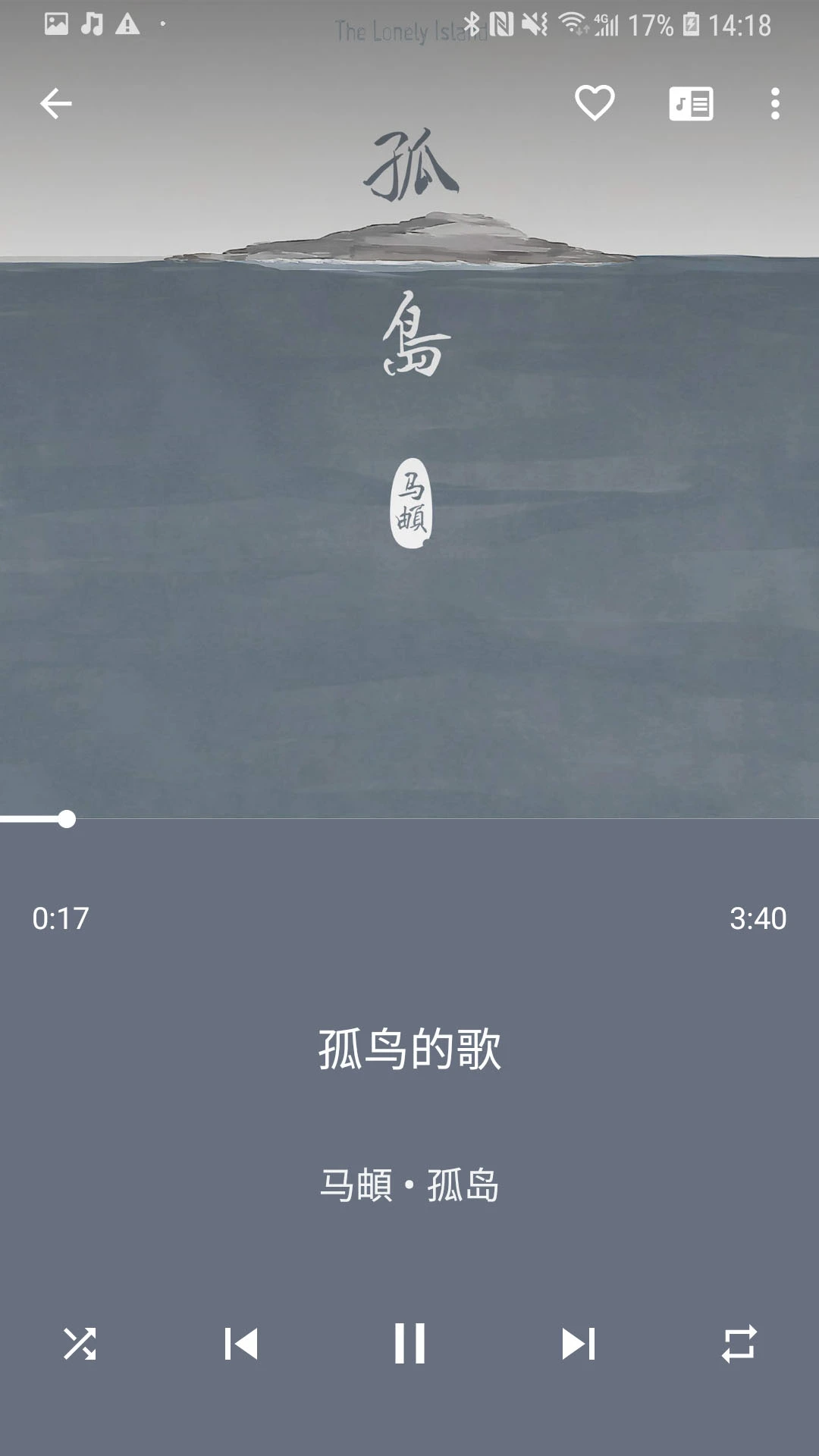This screenshot has height=1456, width=819.
Task: Tap the elapsed time 0:17
Action: pos(61,919)
